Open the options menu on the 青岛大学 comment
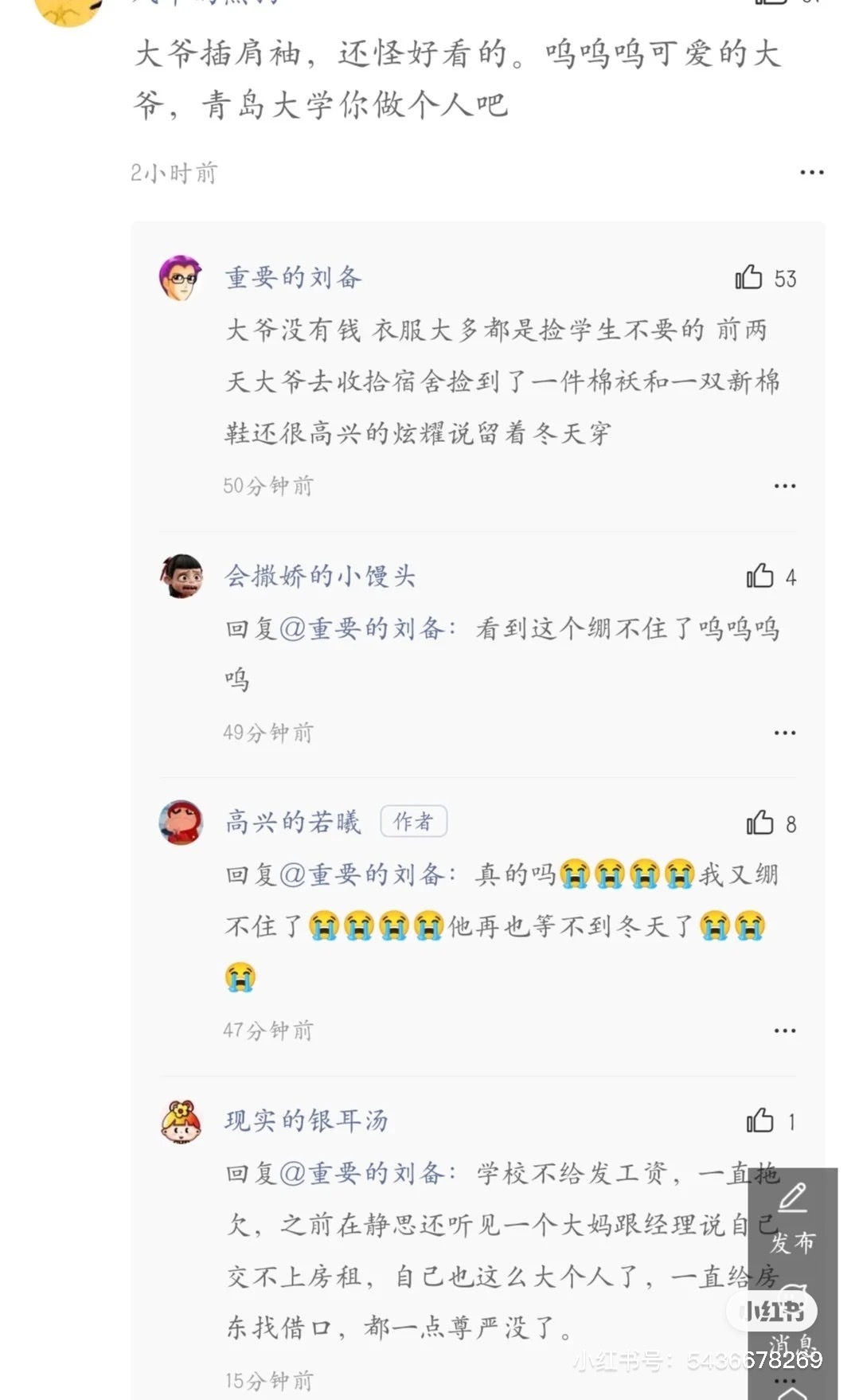Viewport: 859px width, 1400px height. tap(811, 172)
